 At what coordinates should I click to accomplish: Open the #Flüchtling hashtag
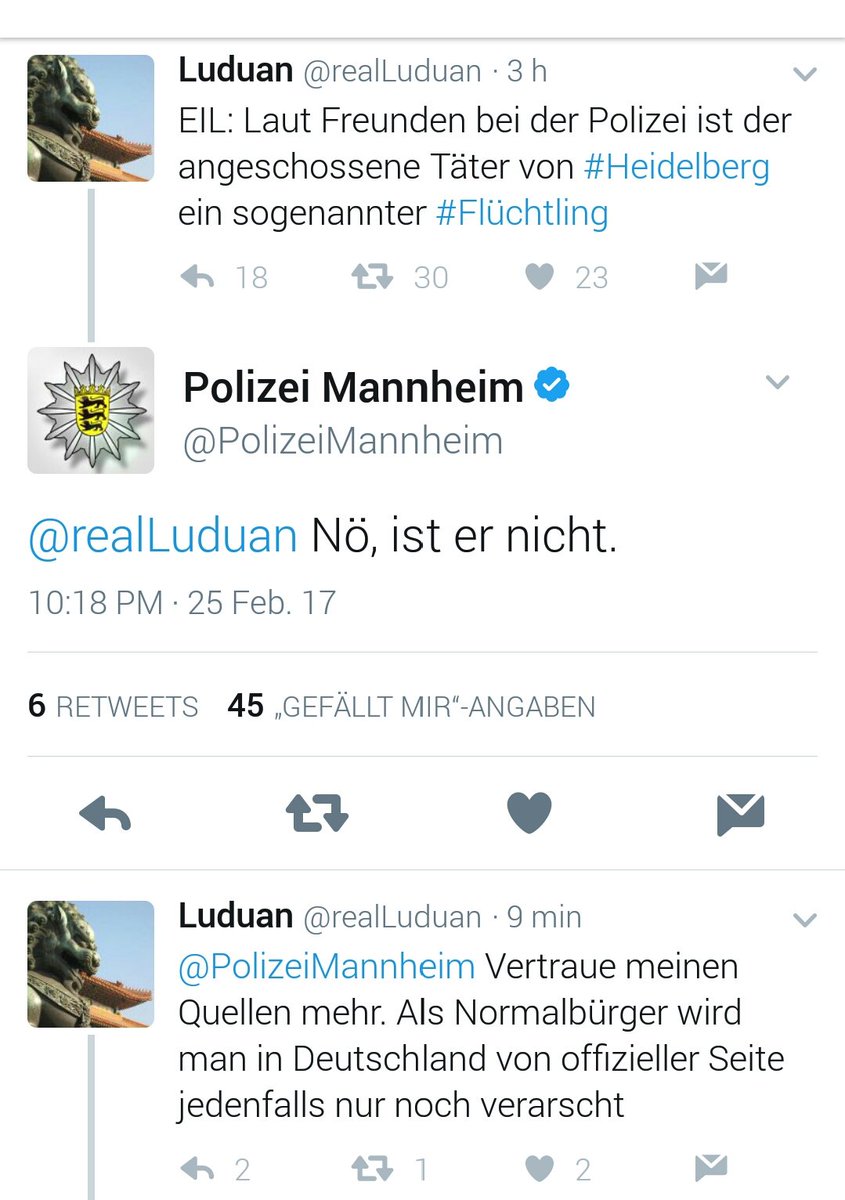click(522, 212)
